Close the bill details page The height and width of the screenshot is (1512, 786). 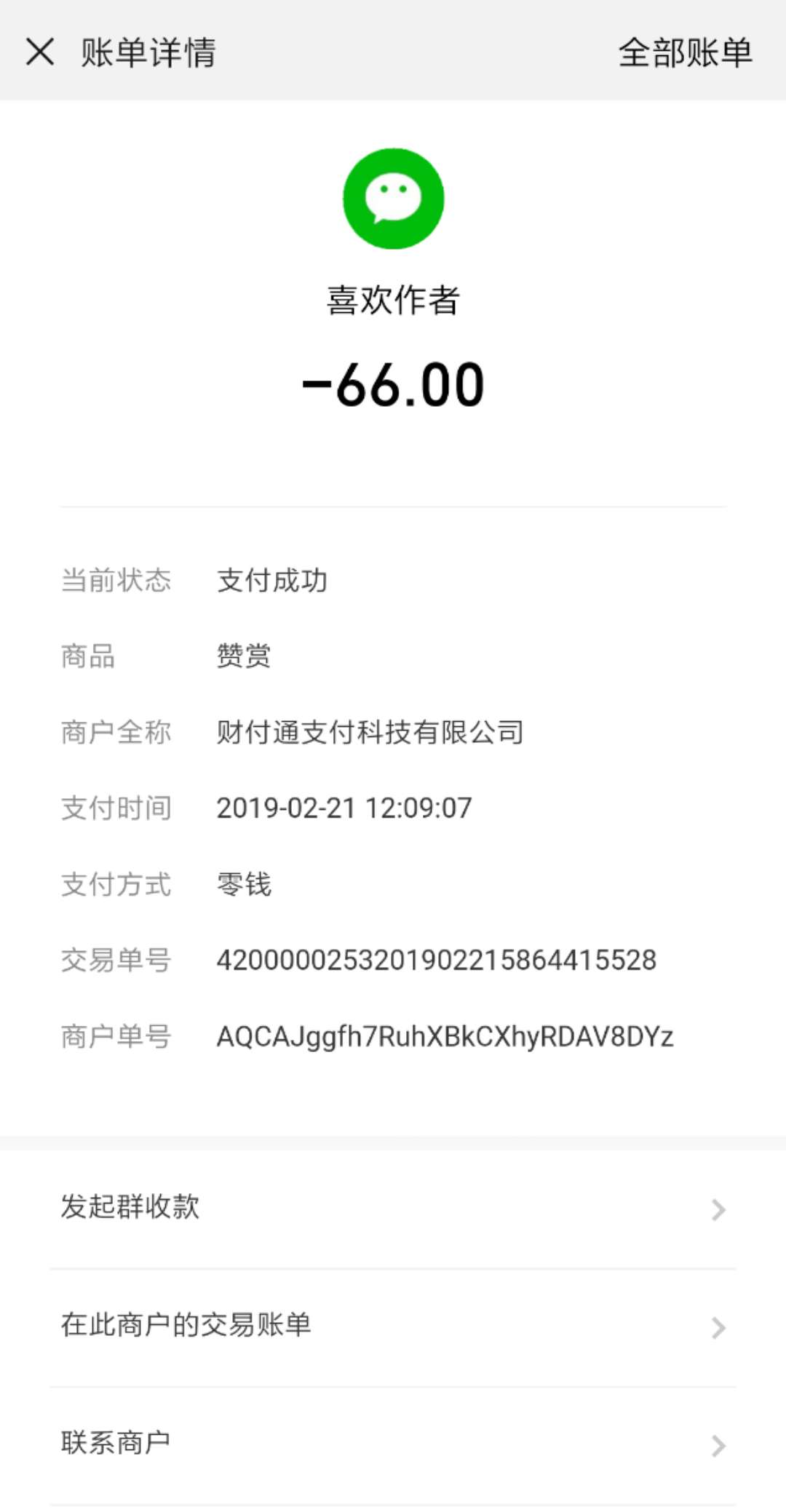[40, 52]
